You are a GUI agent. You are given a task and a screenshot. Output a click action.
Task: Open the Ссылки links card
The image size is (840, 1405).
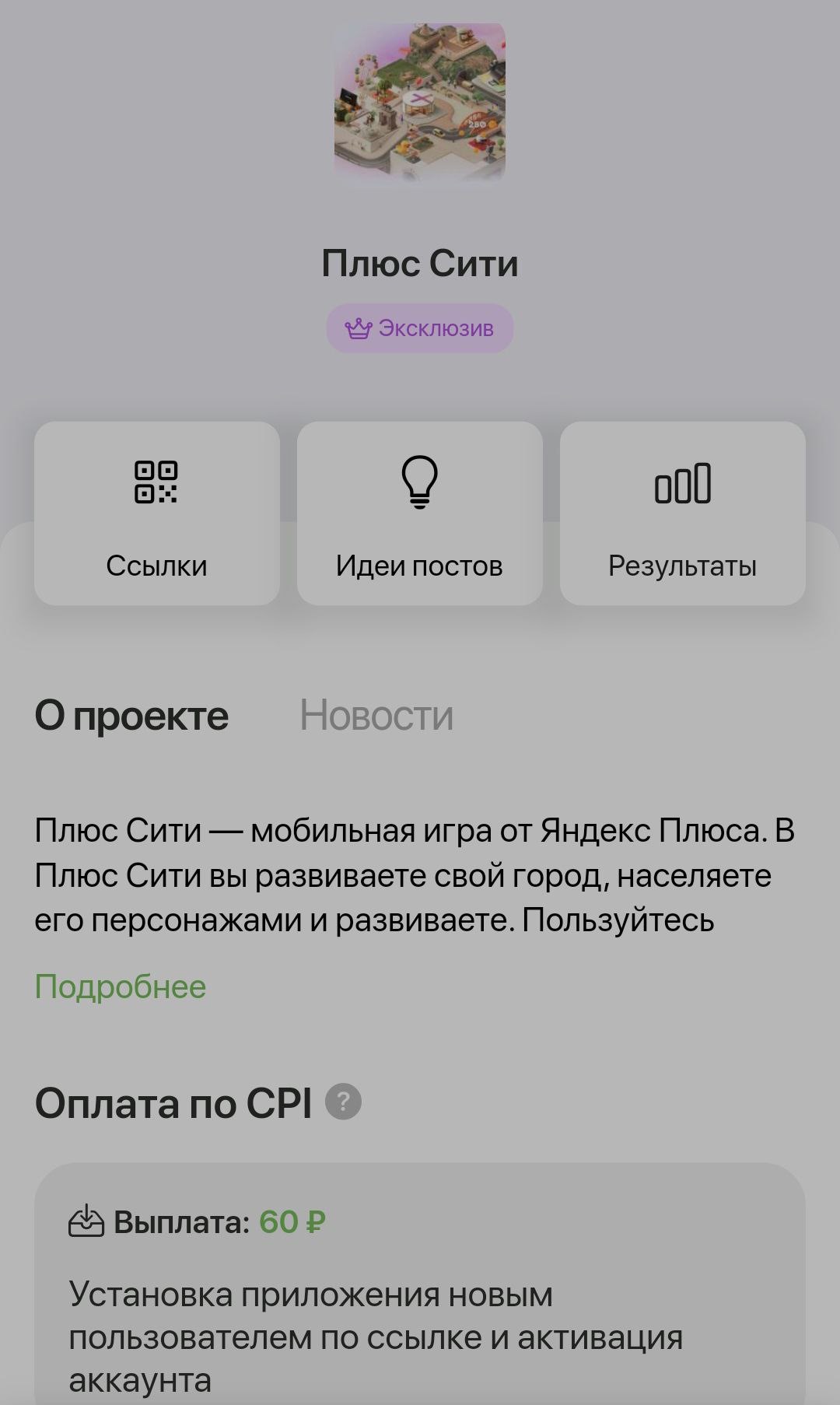pyautogui.click(x=156, y=513)
